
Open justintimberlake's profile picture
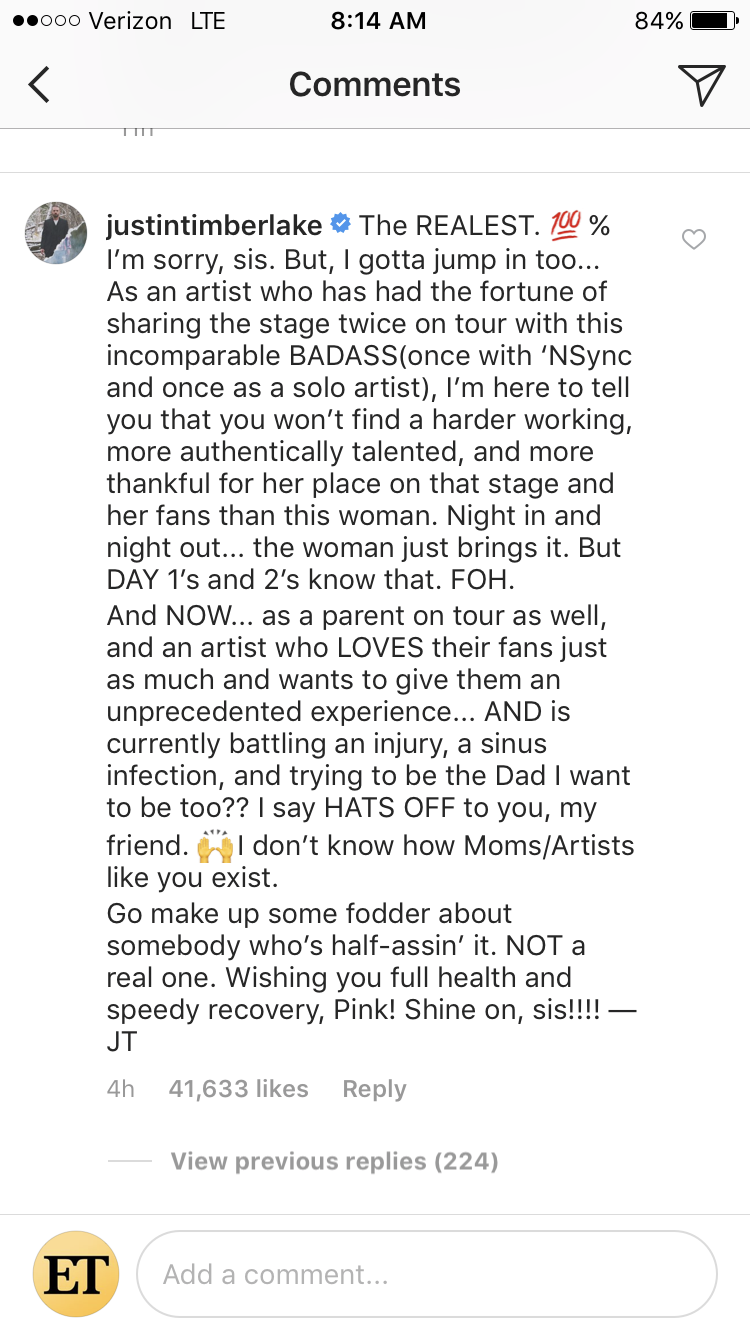click(x=56, y=232)
